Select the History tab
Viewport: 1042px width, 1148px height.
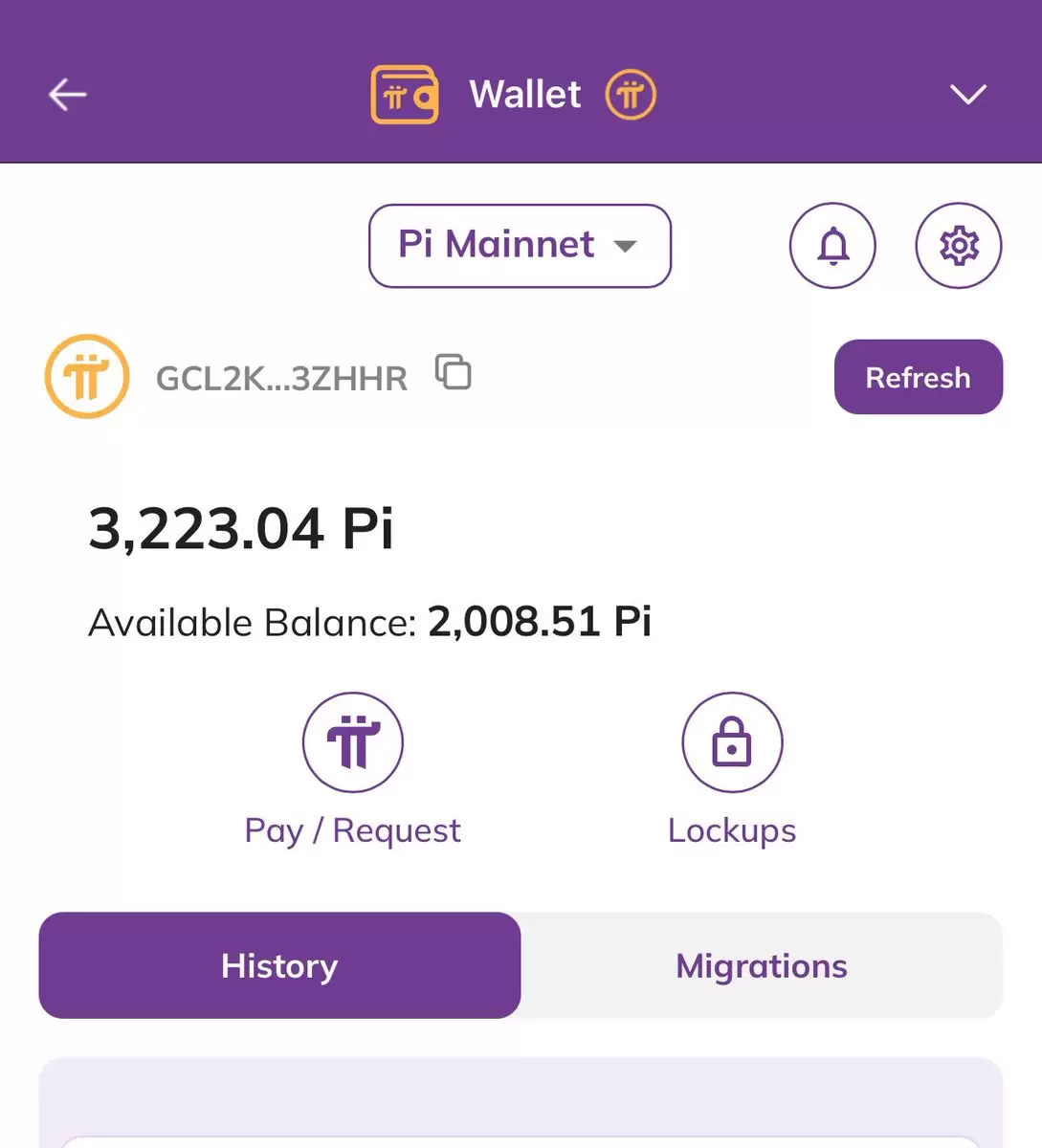279,965
